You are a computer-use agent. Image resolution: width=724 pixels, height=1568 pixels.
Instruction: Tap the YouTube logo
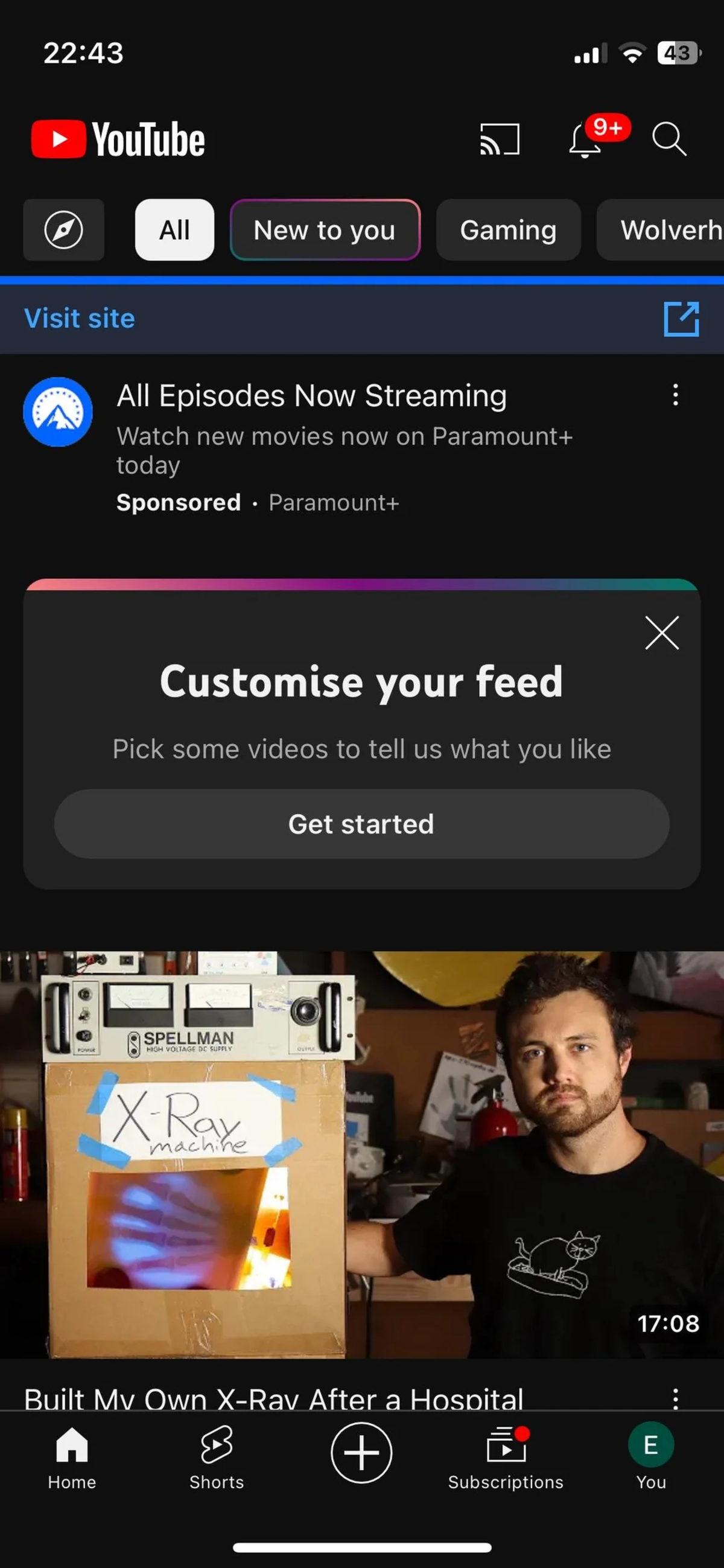pos(118,138)
